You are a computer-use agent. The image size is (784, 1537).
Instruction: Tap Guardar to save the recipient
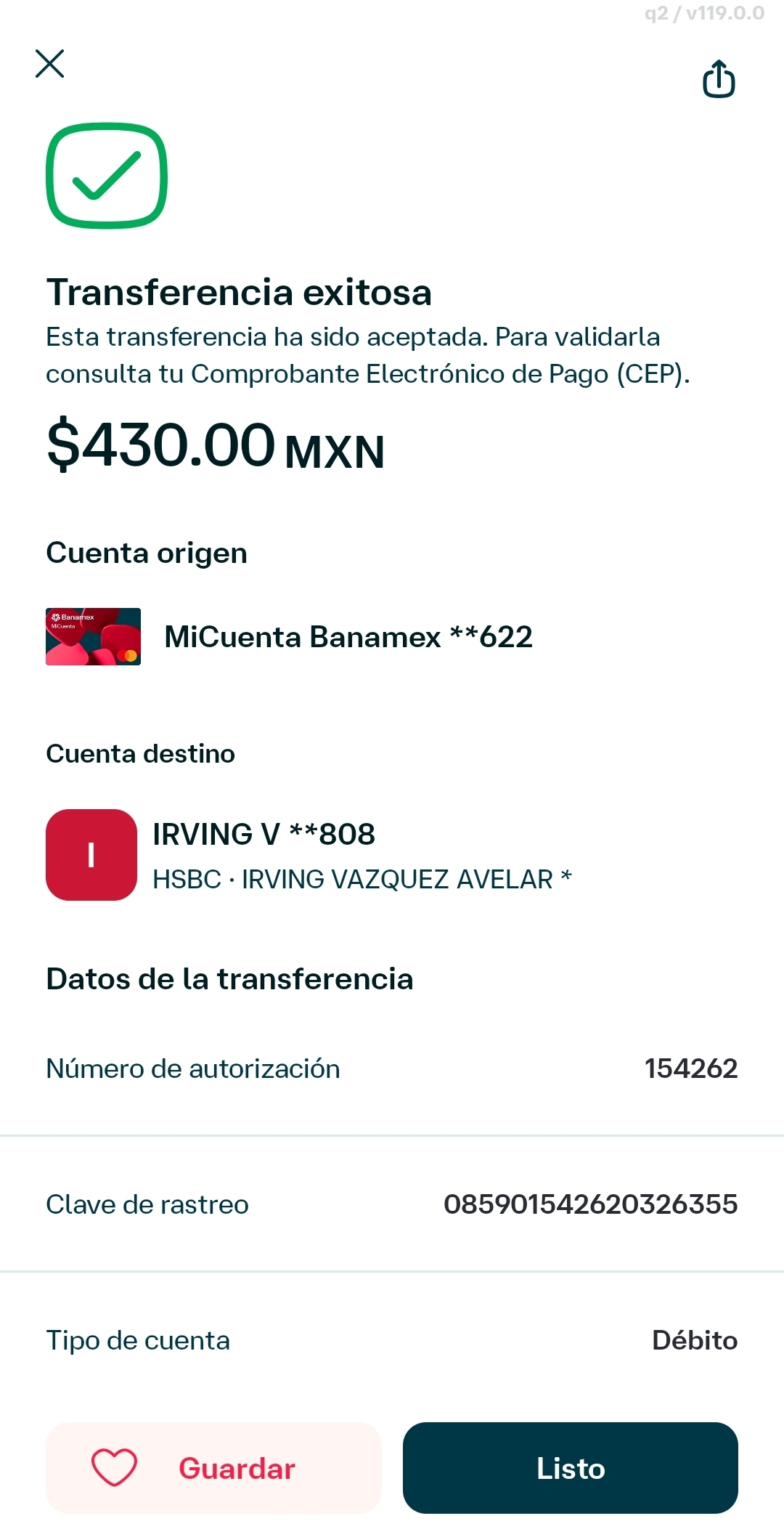click(x=213, y=1468)
